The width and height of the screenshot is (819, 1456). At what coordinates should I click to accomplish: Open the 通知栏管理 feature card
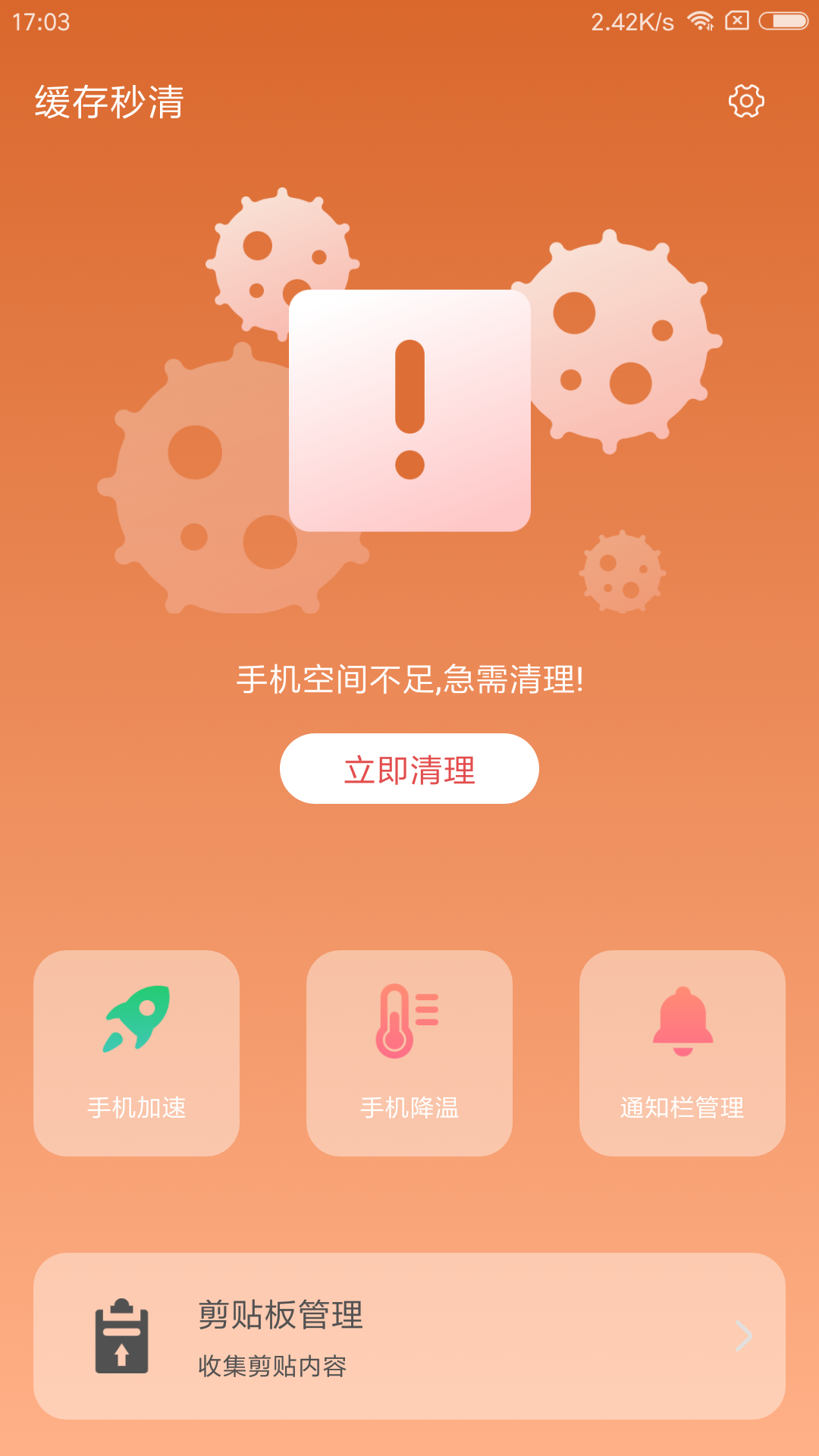coord(682,1054)
